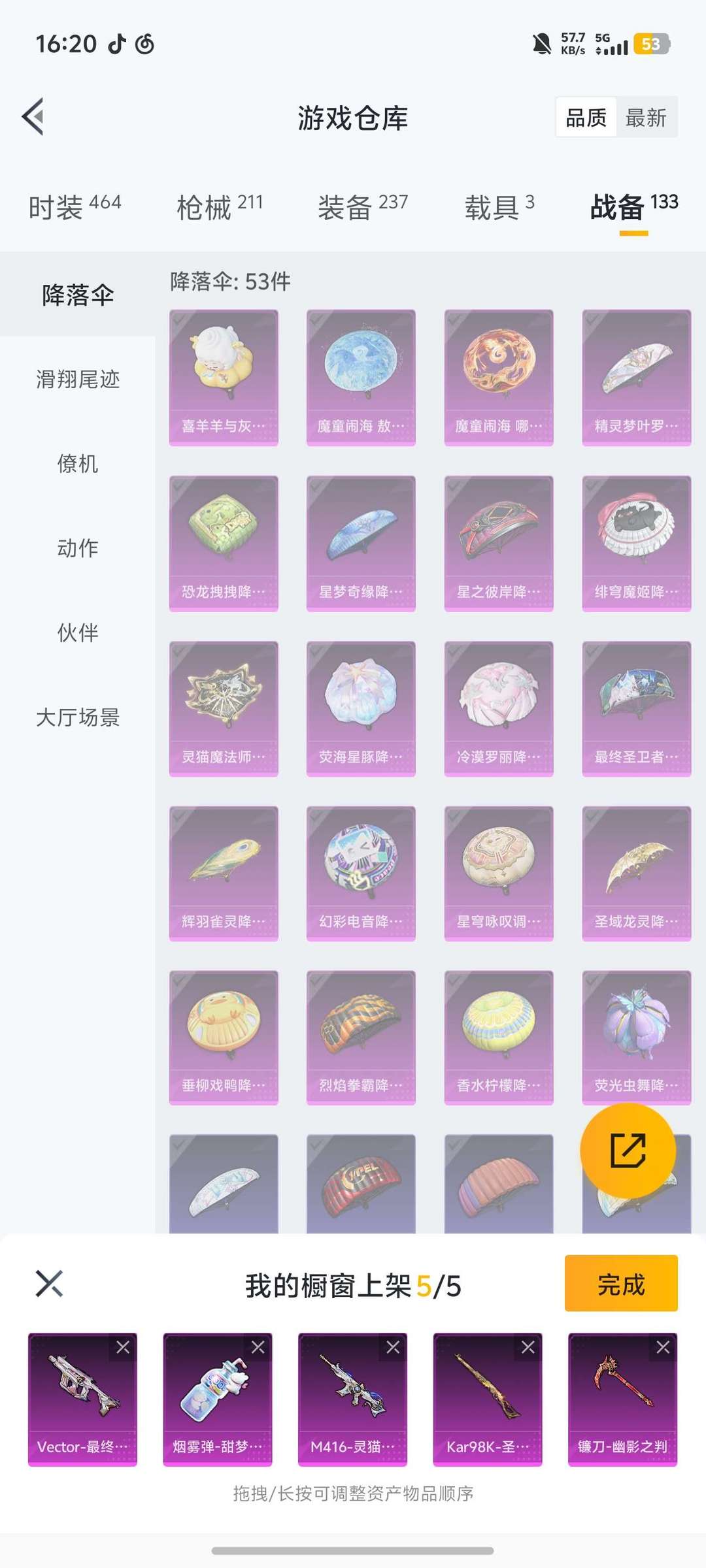The height and width of the screenshot is (1568, 706).
Task: Switch sorting to 品质
Action: coord(587,118)
